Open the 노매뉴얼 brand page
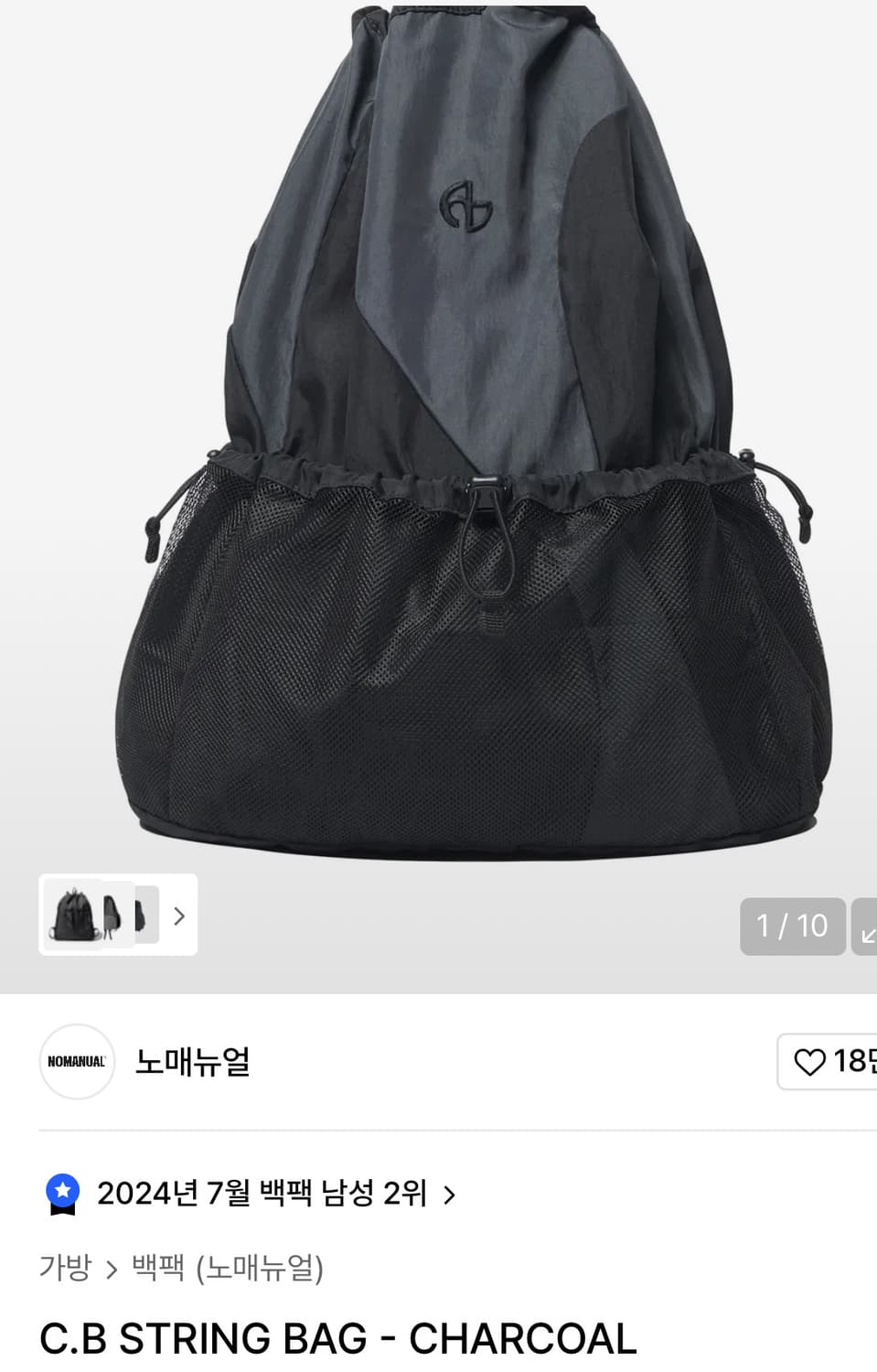 [x=192, y=1063]
